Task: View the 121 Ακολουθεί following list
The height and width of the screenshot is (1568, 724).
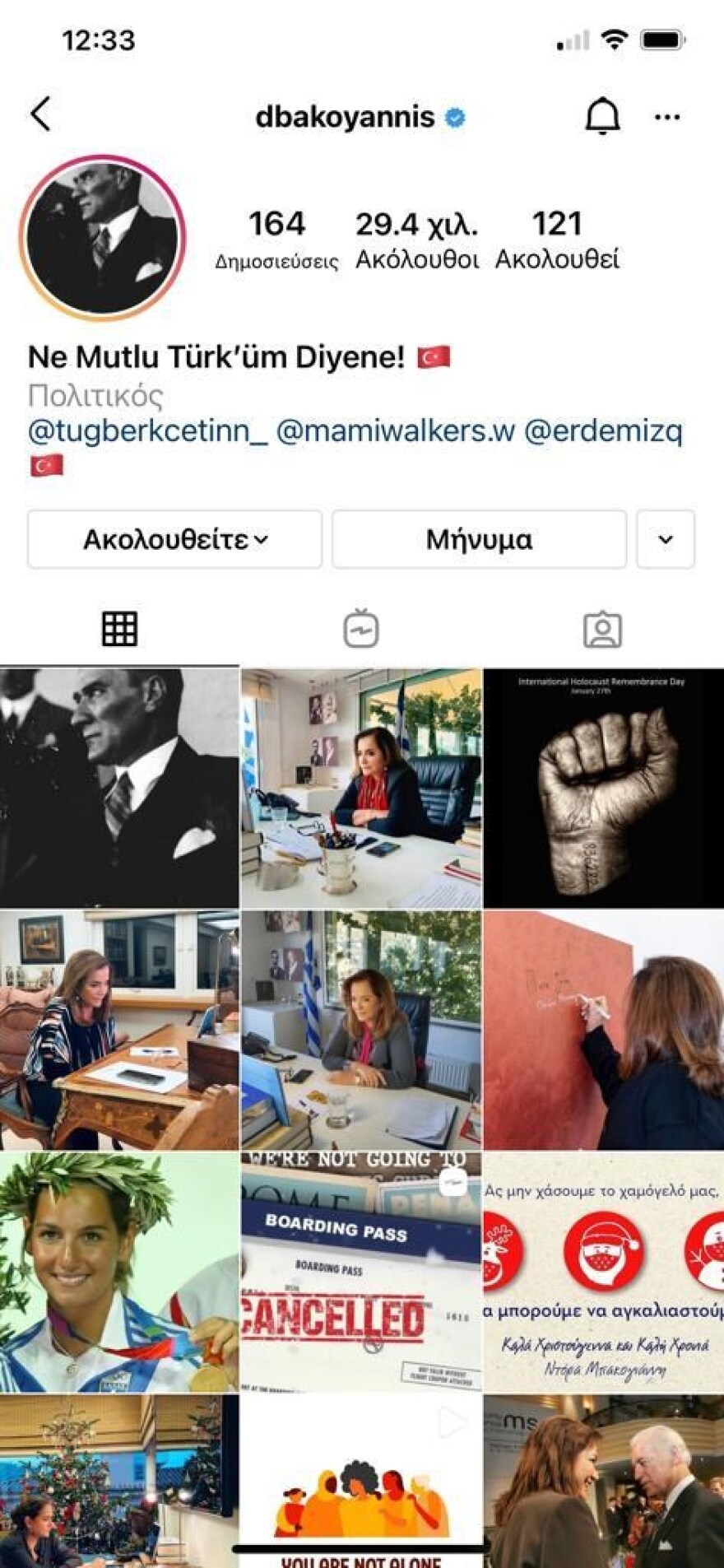Action: tap(559, 239)
